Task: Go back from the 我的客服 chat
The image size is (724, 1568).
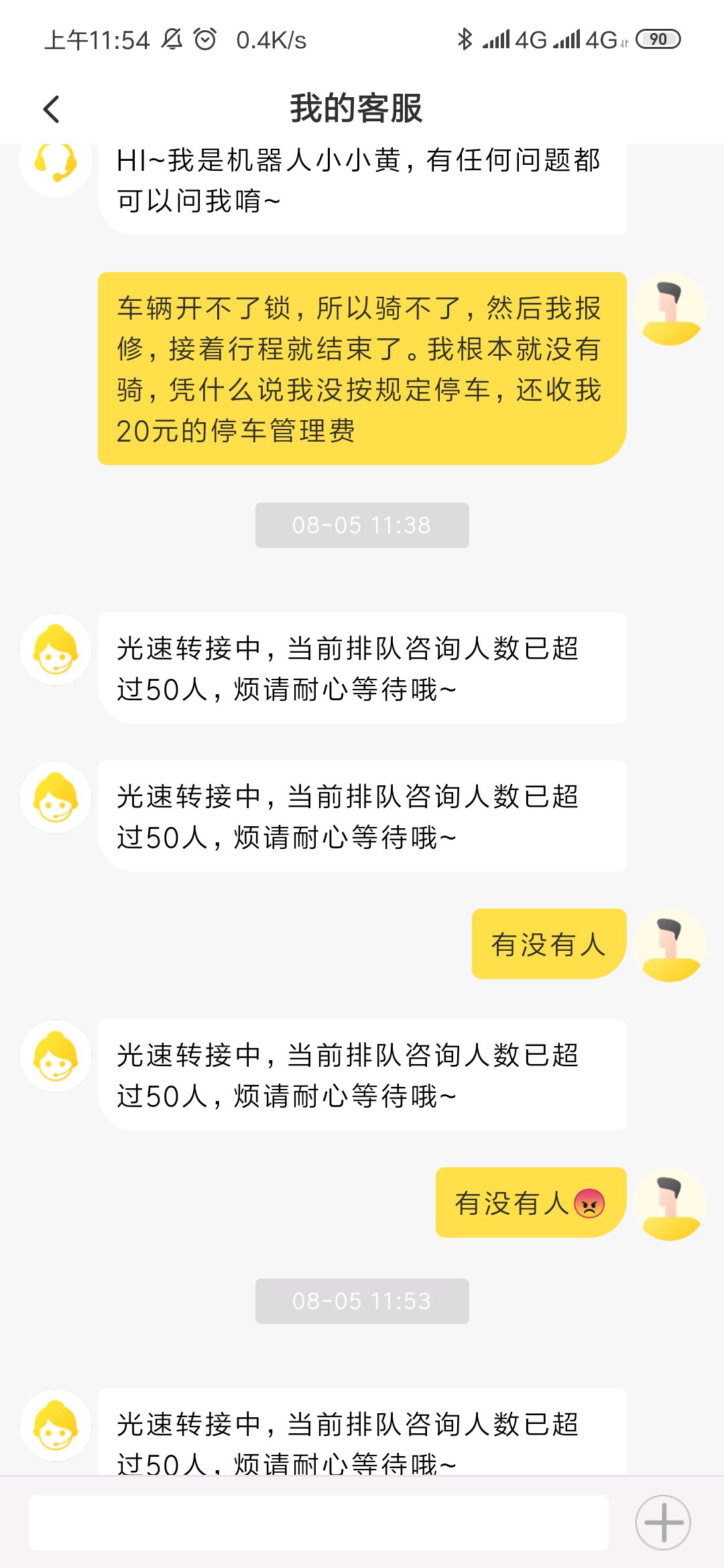Action: 52,109
